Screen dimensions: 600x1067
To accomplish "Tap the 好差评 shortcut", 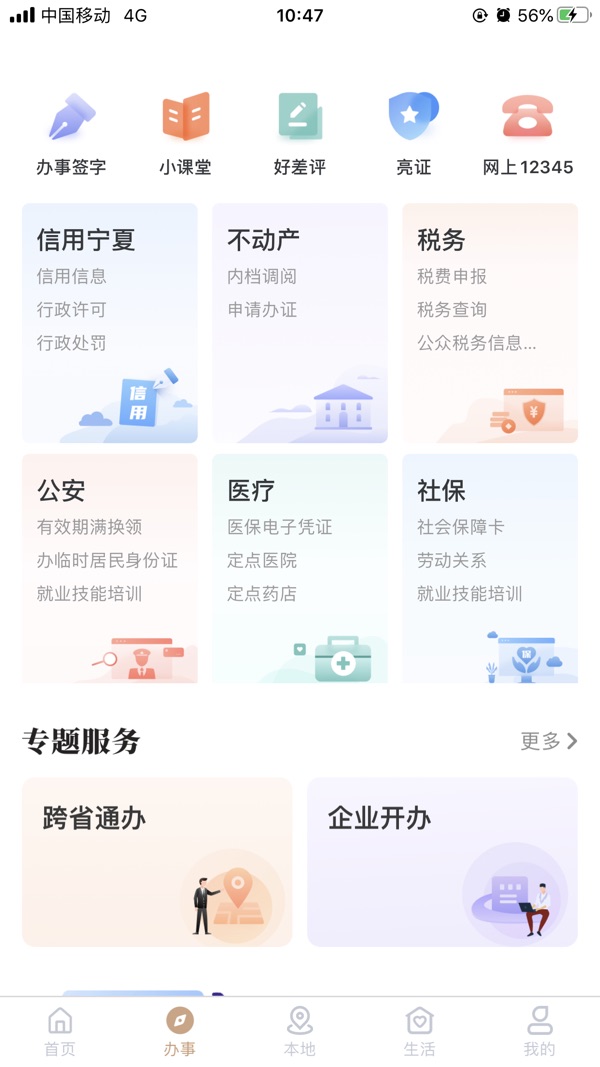I will [x=299, y=133].
